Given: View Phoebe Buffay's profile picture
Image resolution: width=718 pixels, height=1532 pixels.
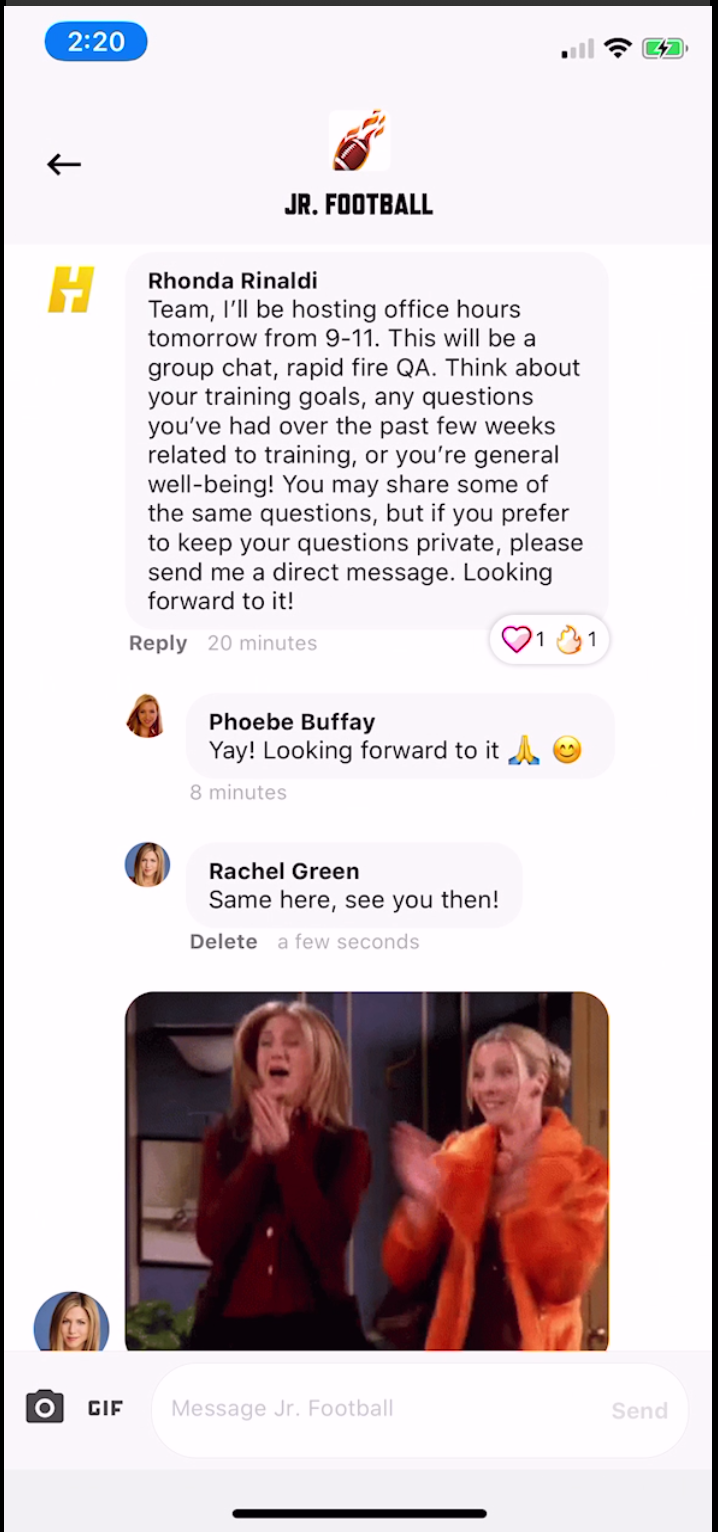Looking at the screenshot, I should point(146,716).
